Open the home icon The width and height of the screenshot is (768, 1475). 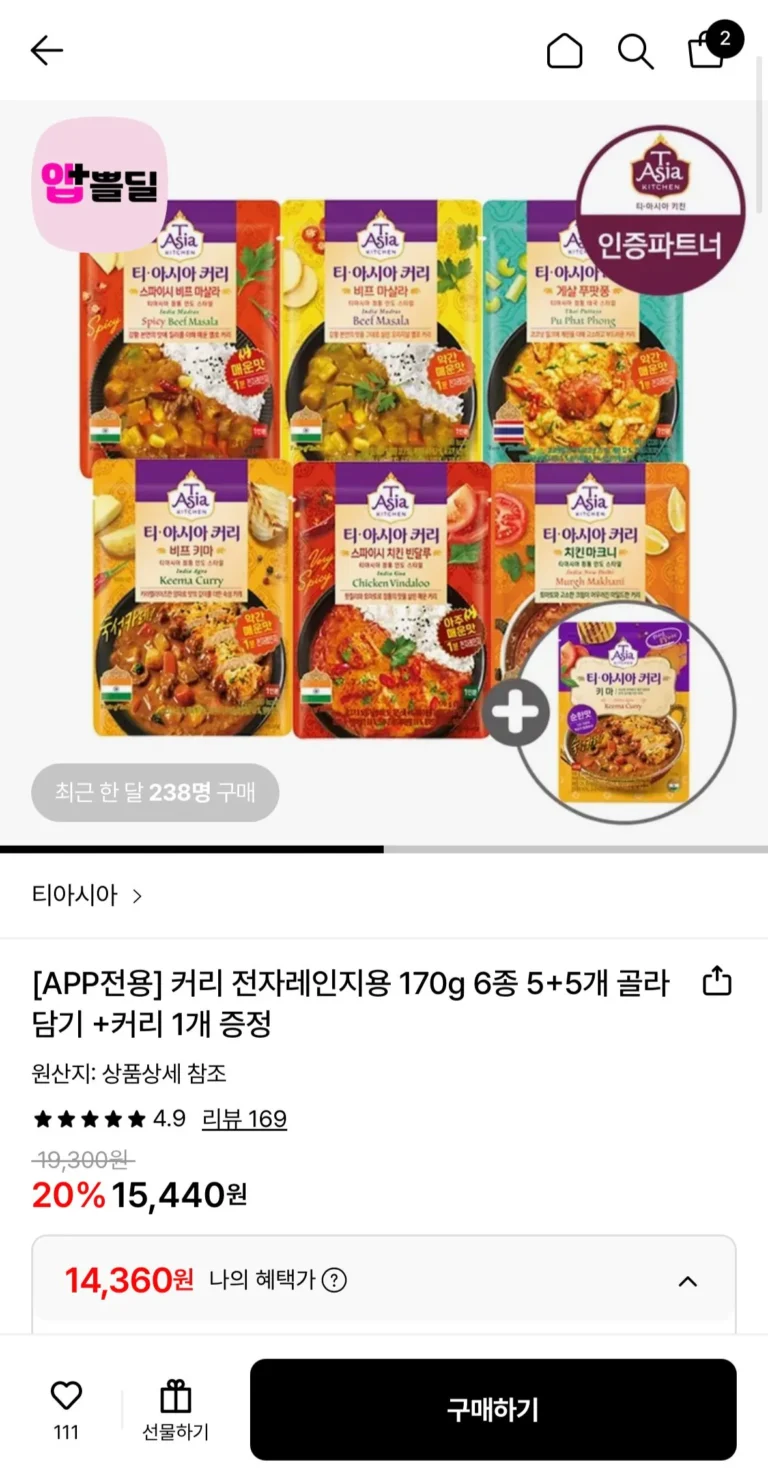point(564,50)
